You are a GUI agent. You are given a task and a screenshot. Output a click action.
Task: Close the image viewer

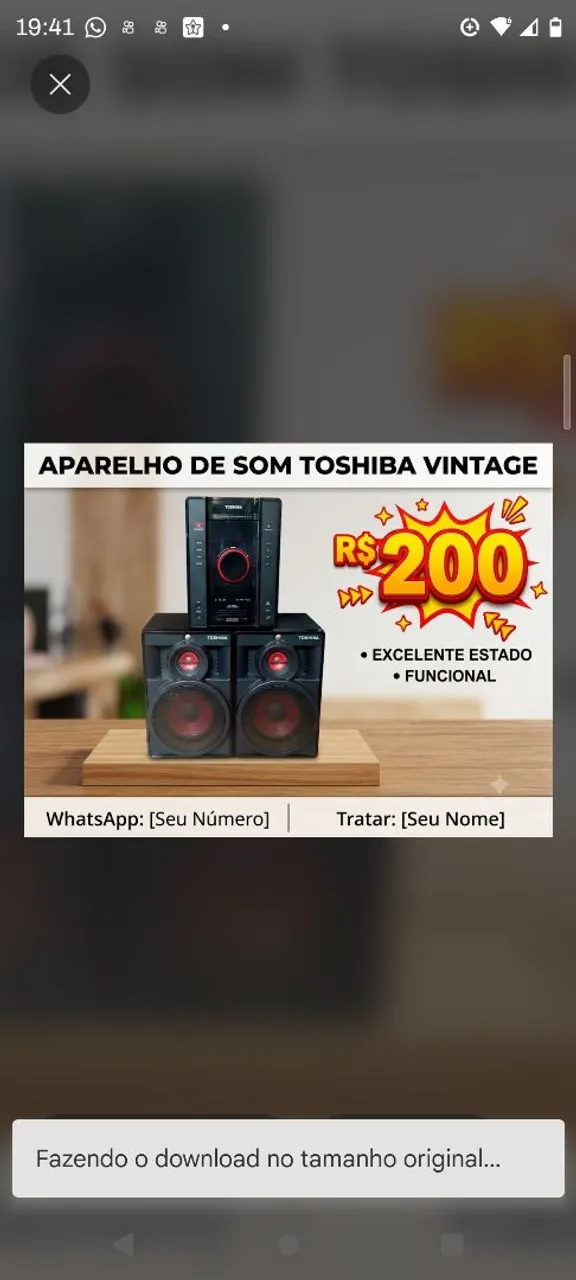click(x=60, y=84)
